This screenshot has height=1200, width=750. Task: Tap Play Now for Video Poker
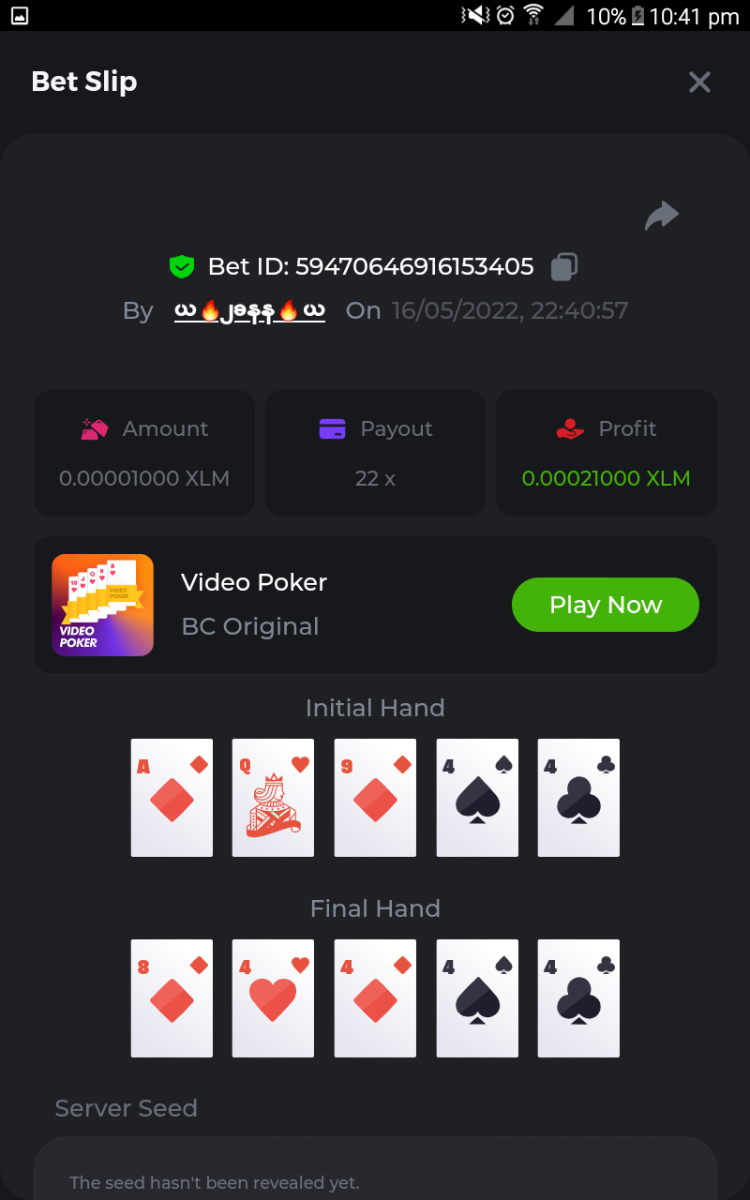[605, 604]
